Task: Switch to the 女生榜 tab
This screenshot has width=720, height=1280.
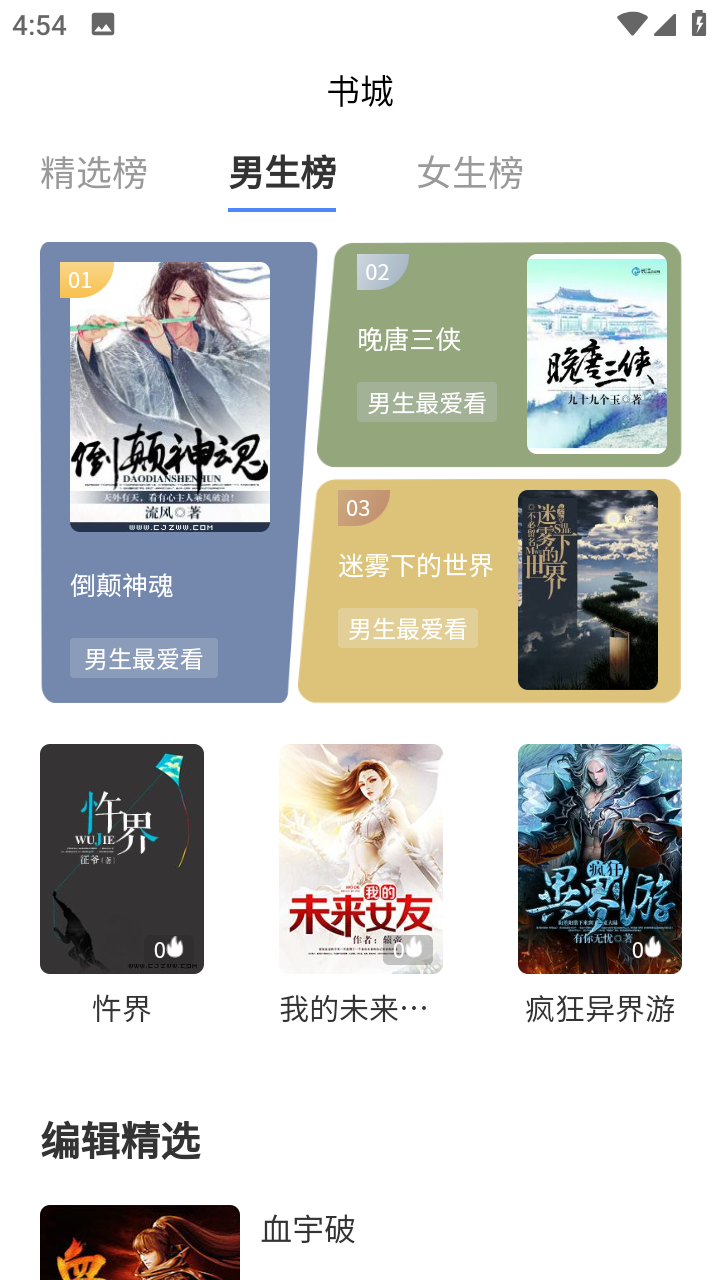Action: (470, 174)
